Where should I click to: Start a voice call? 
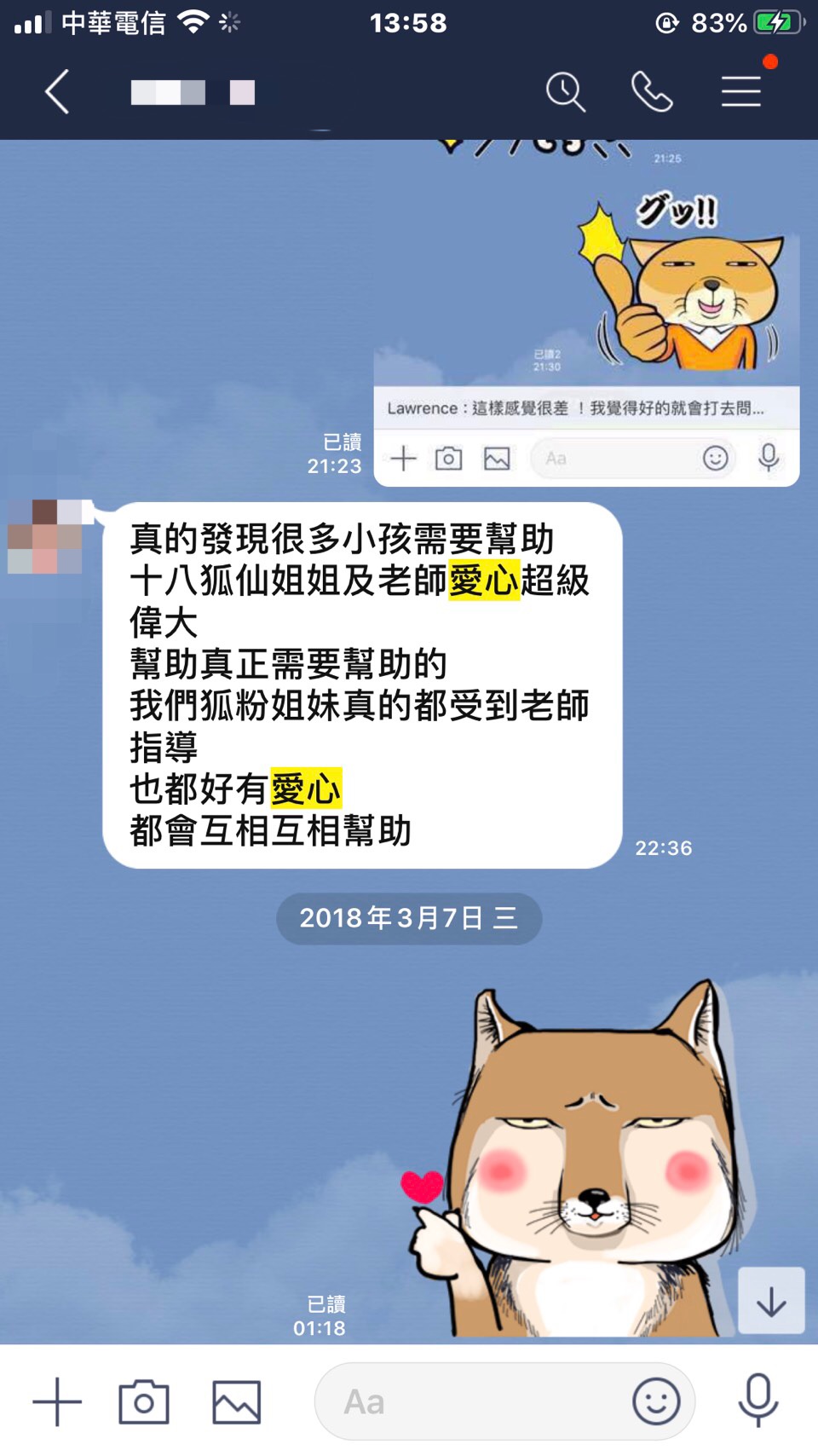[x=652, y=92]
